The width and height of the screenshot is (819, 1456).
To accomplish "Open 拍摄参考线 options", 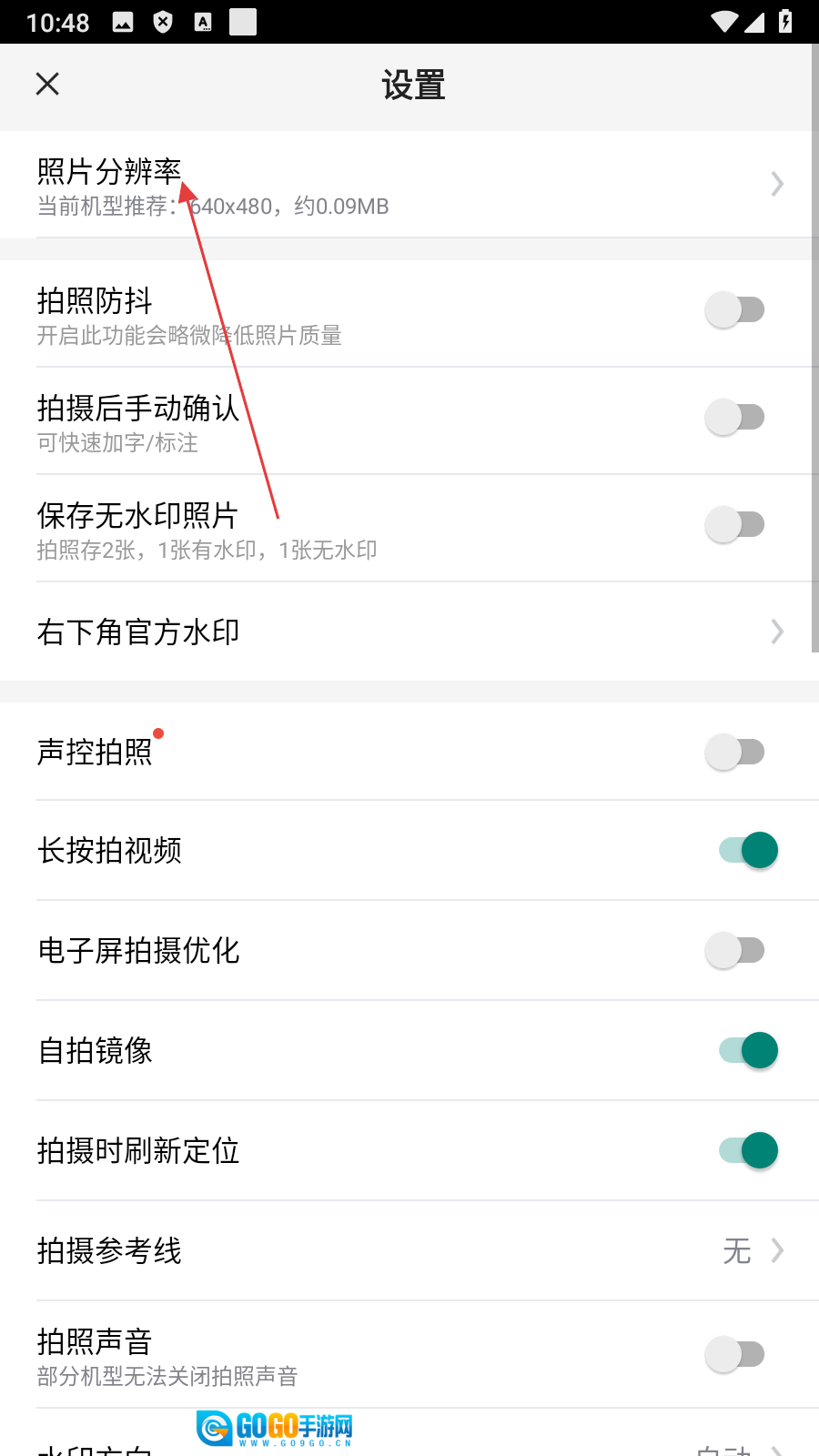I will (409, 1251).
